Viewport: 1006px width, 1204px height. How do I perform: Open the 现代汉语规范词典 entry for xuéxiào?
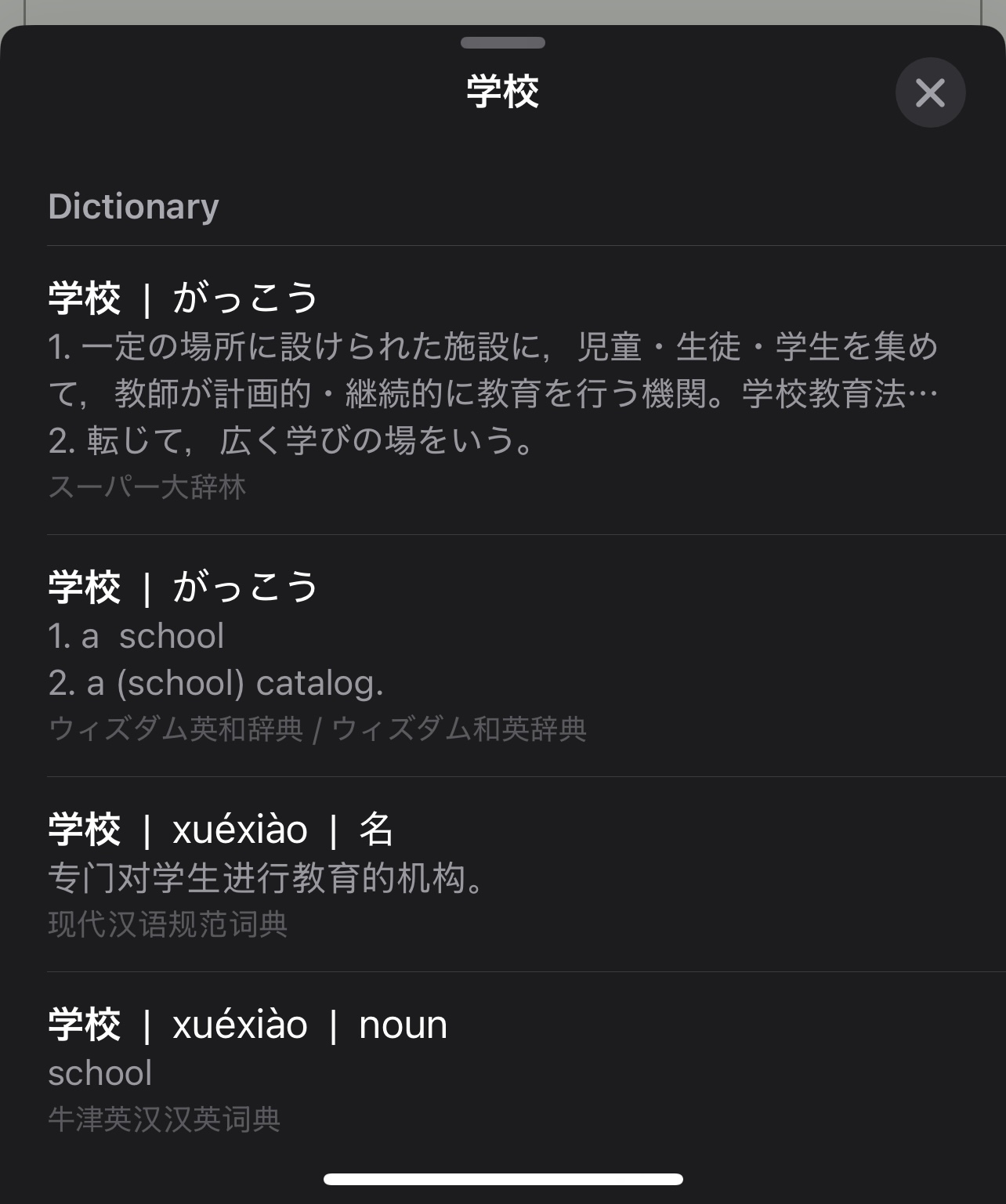(501, 874)
